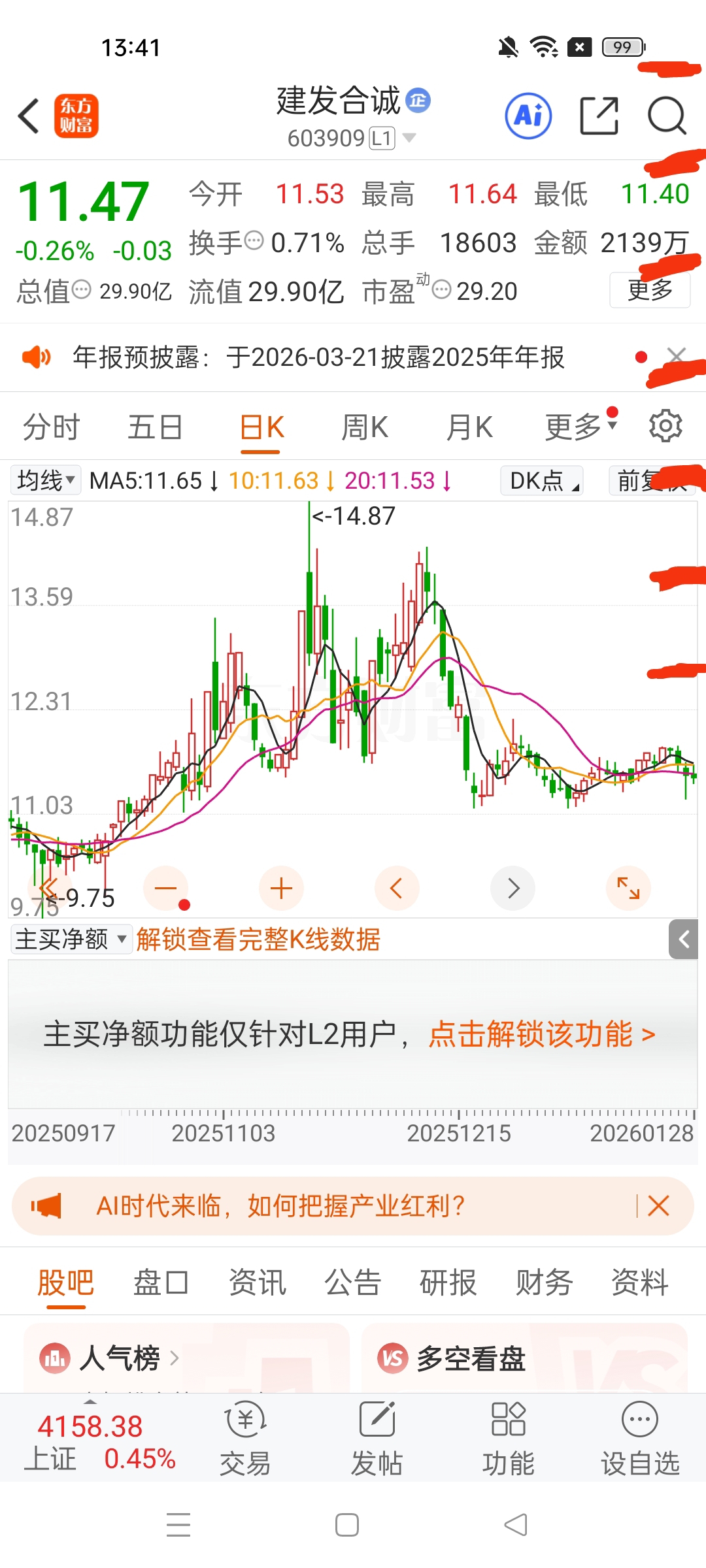The height and width of the screenshot is (1568, 706).
Task: Zoom in the K-line chart
Action: point(281,889)
